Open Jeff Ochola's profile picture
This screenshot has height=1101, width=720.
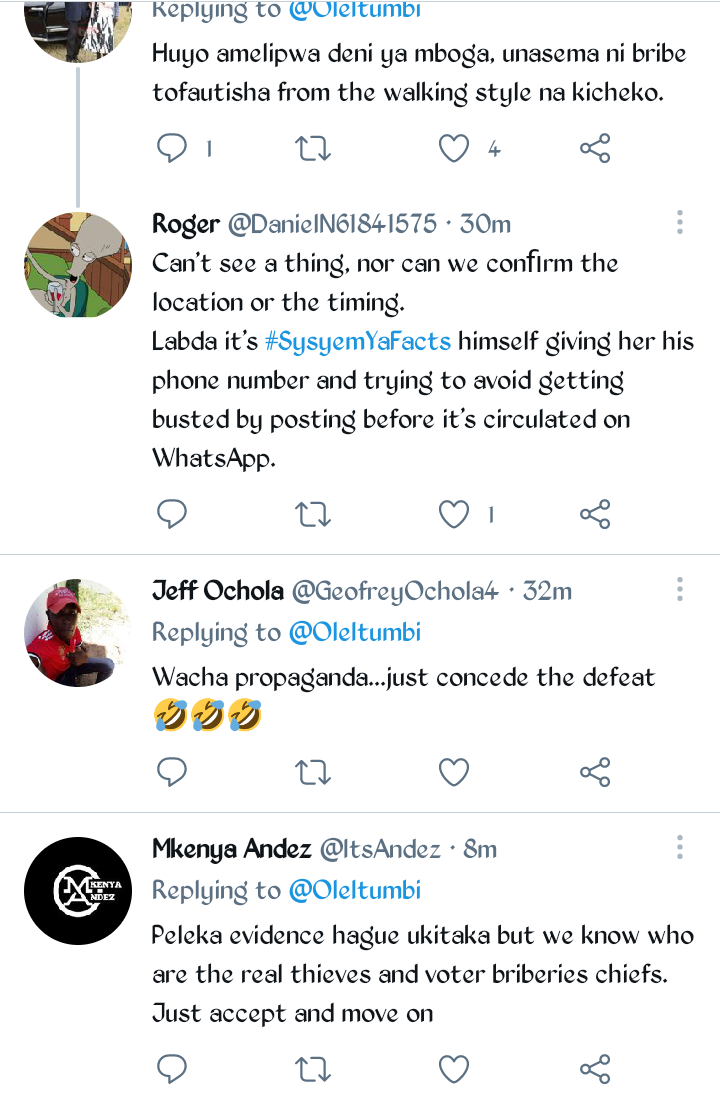(78, 632)
